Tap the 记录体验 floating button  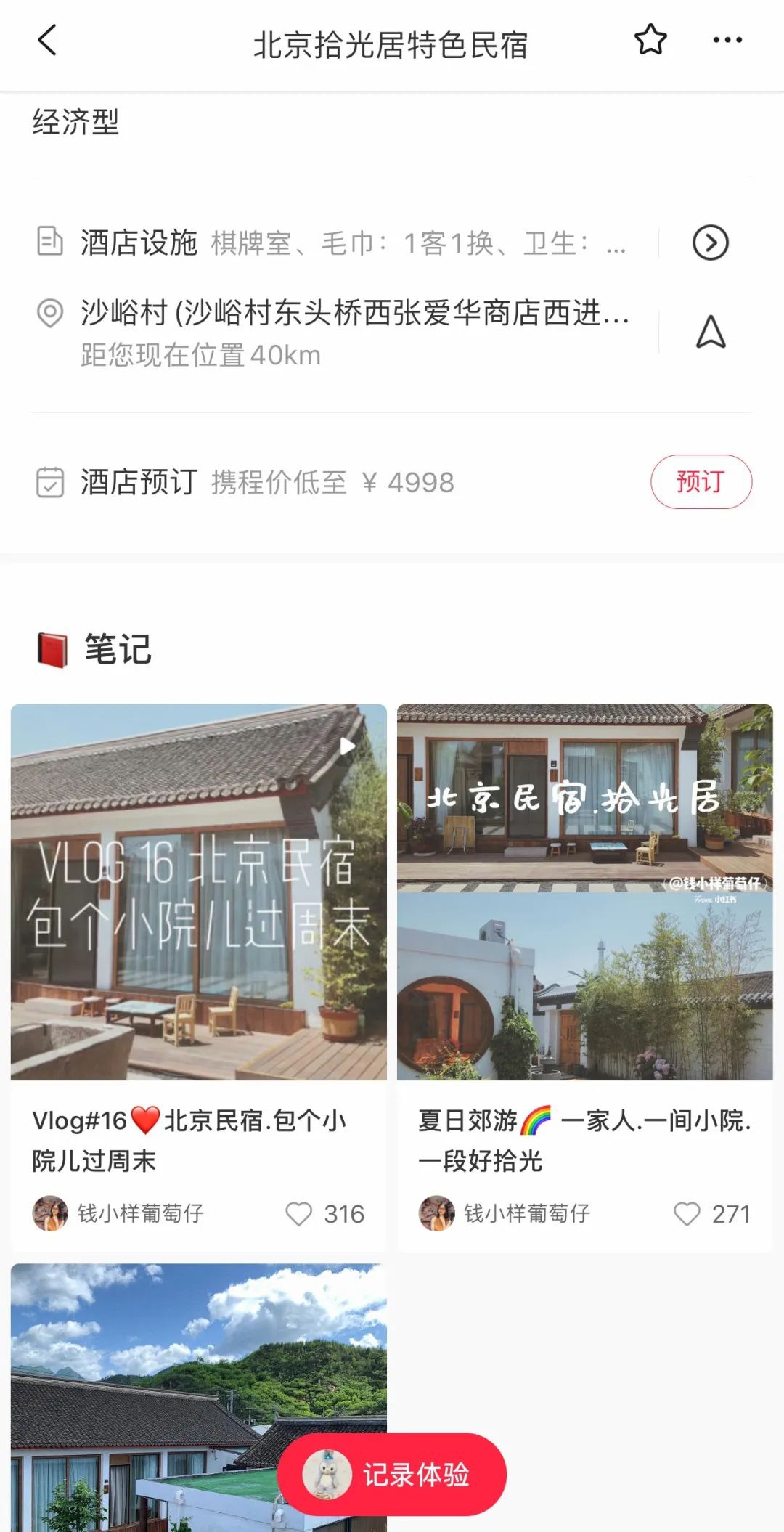tap(392, 1475)
